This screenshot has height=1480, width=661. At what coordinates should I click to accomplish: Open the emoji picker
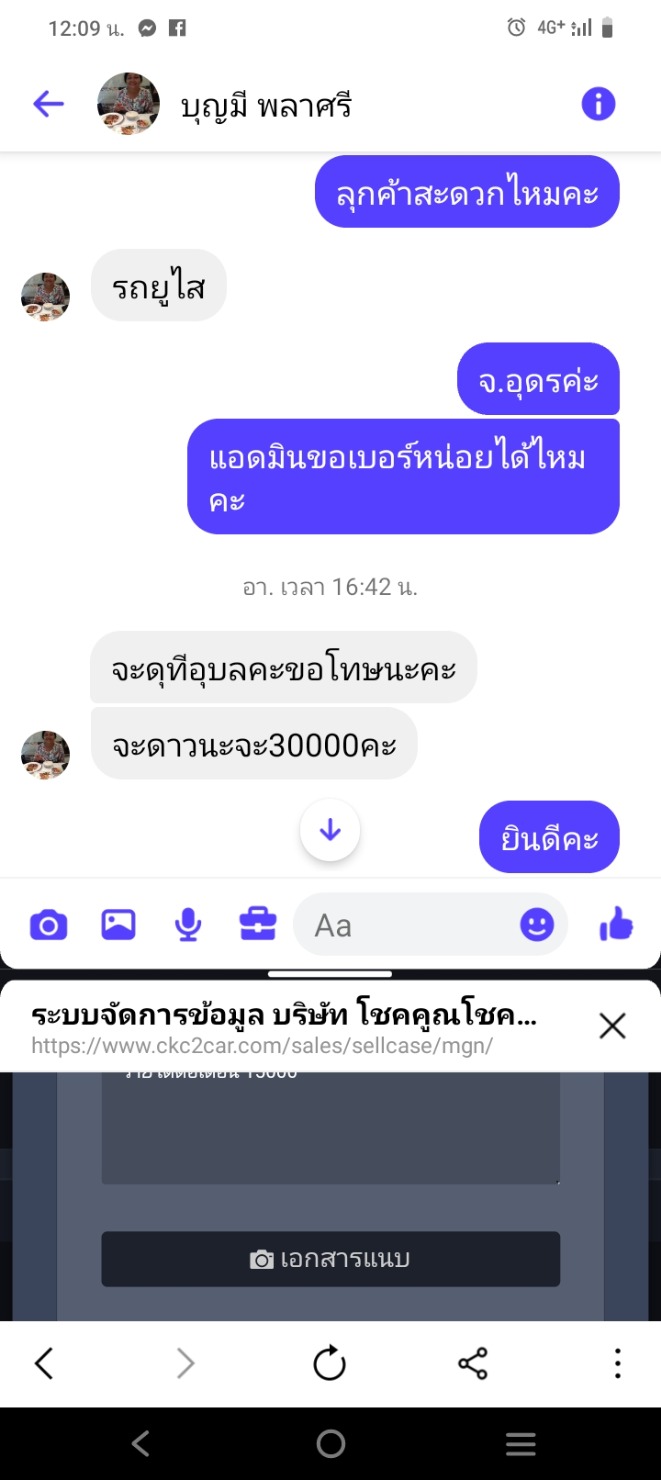tap(537, 925)
